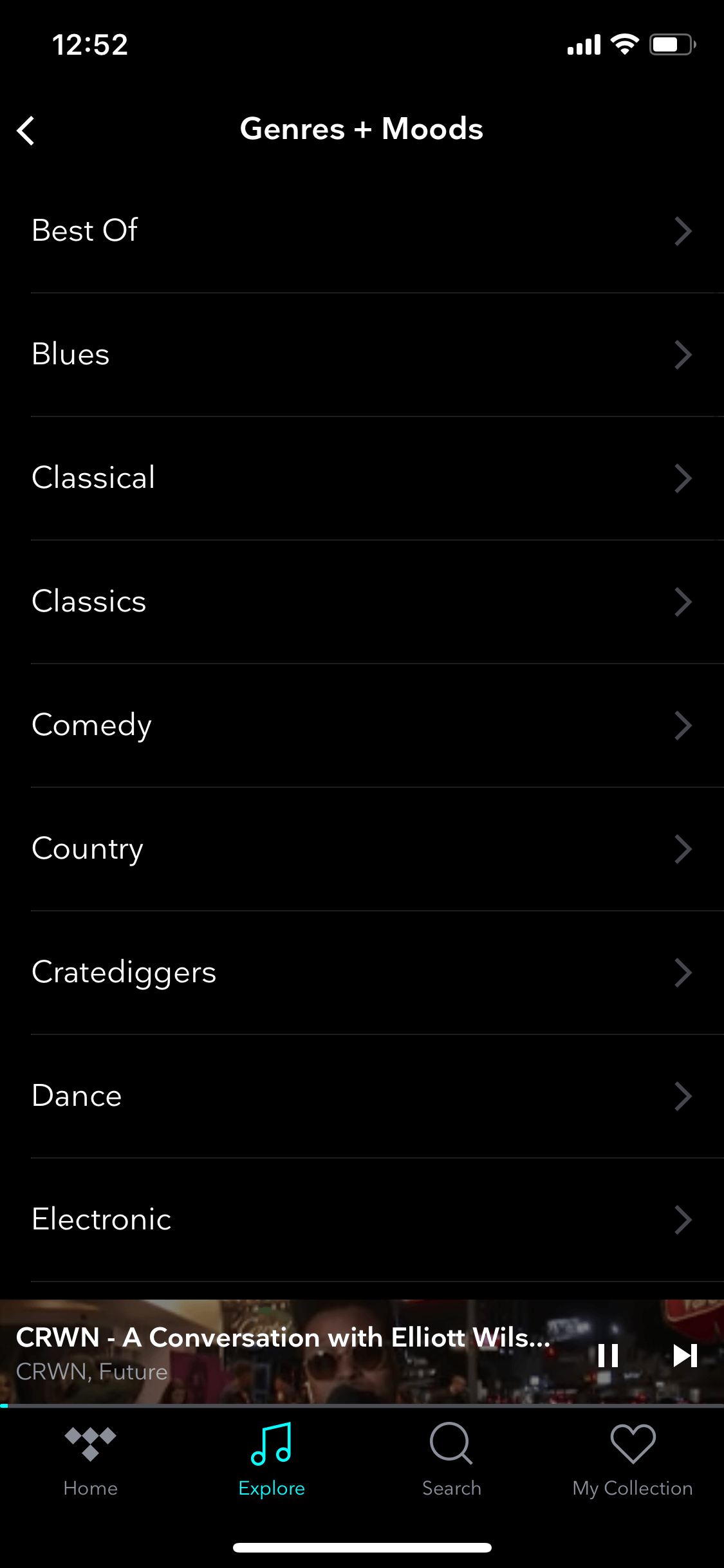Open the Country genre
The width and height of the screenshot is (724, 1568).
tap(362, 849)
